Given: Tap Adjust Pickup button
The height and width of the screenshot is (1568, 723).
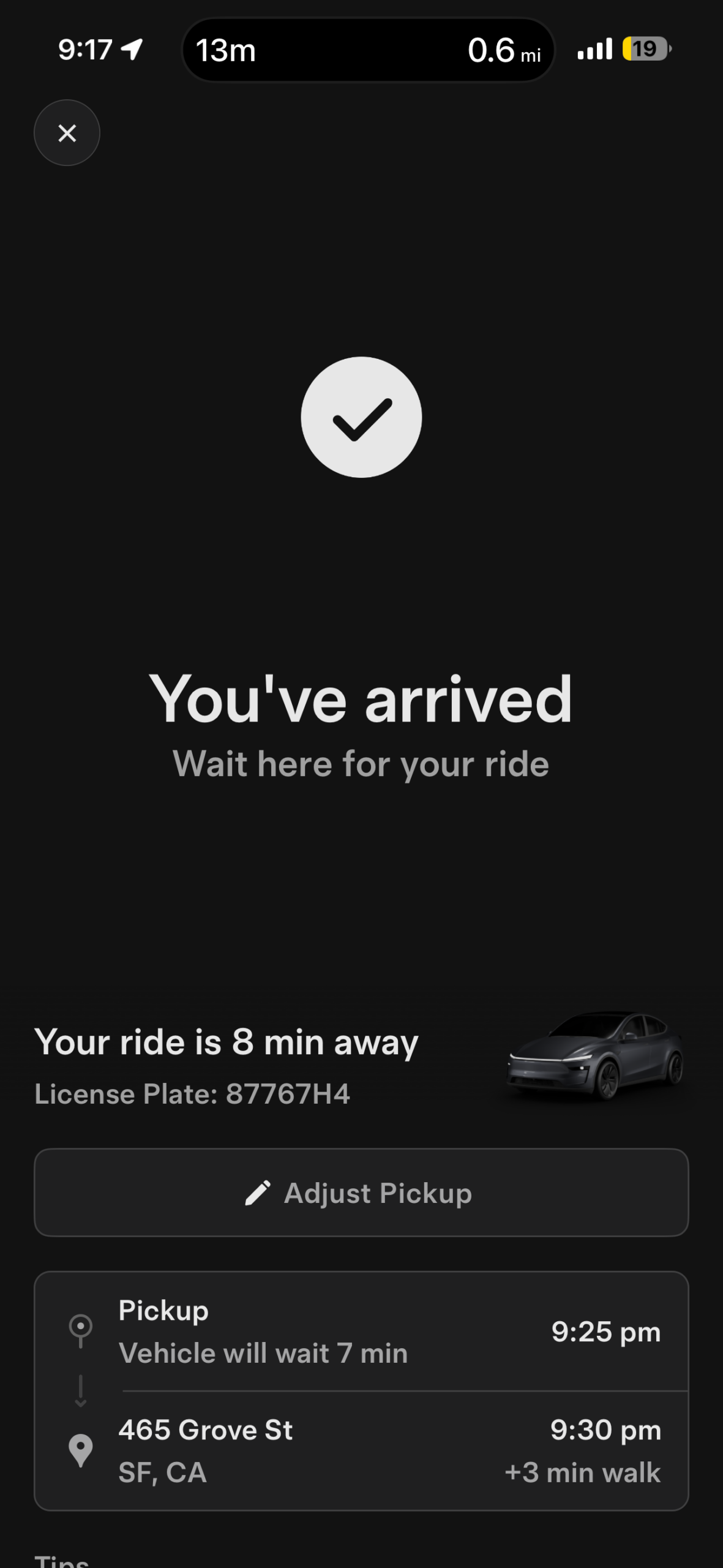Looking at the screenshot, I should pos(361,1193).
